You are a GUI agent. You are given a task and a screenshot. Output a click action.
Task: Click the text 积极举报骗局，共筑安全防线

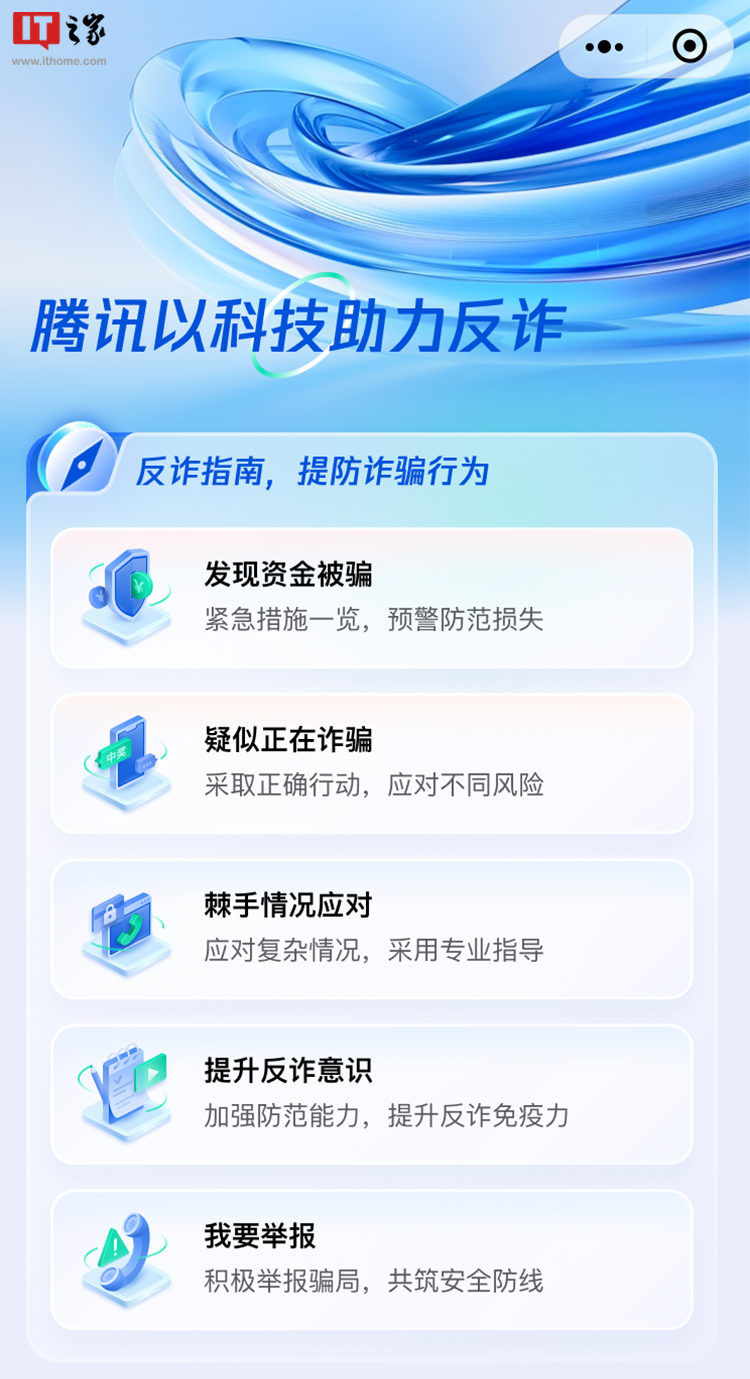(x=372, y=1284)
